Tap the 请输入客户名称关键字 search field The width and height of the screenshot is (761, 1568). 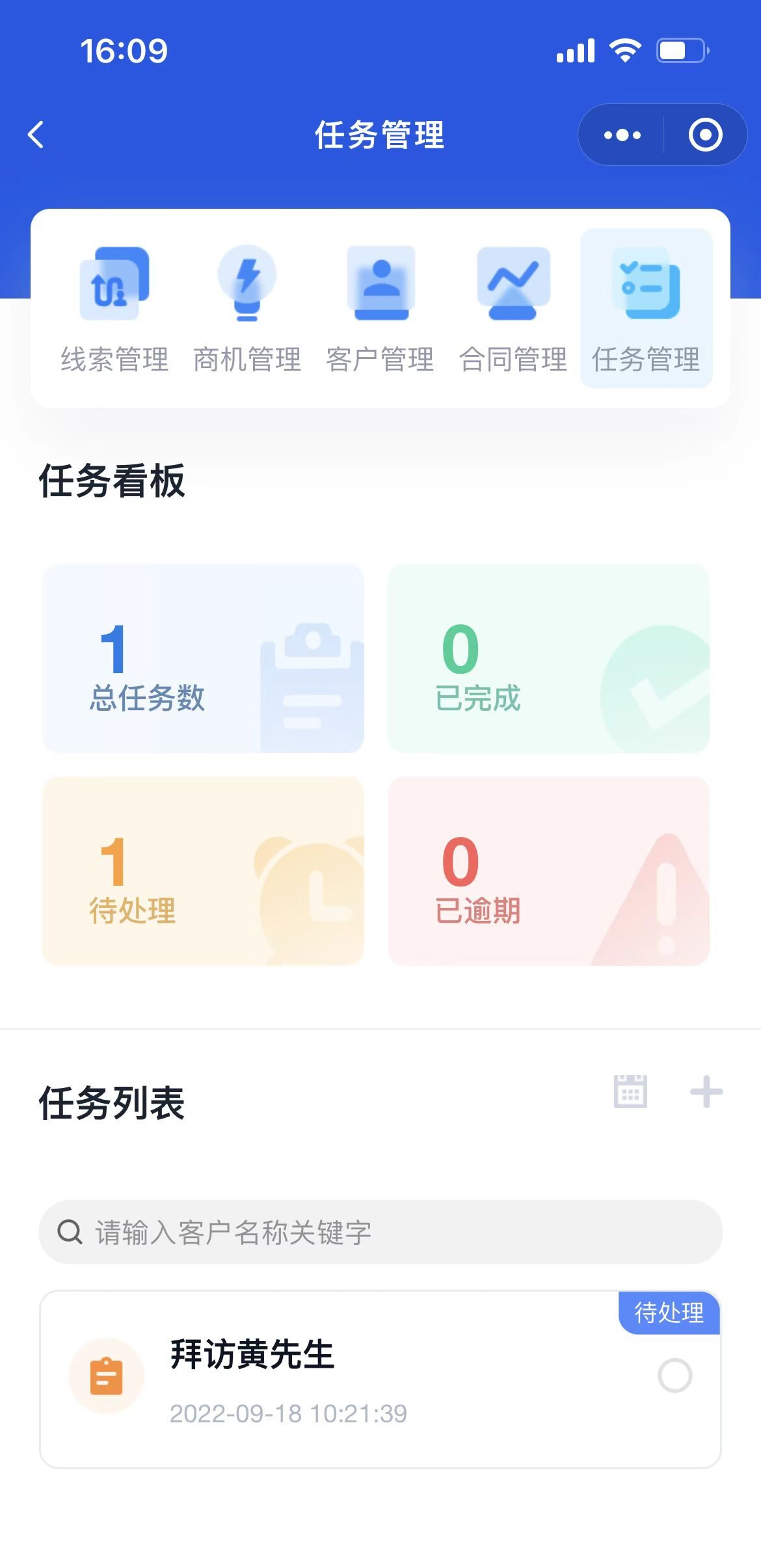tap(380, 1232)
